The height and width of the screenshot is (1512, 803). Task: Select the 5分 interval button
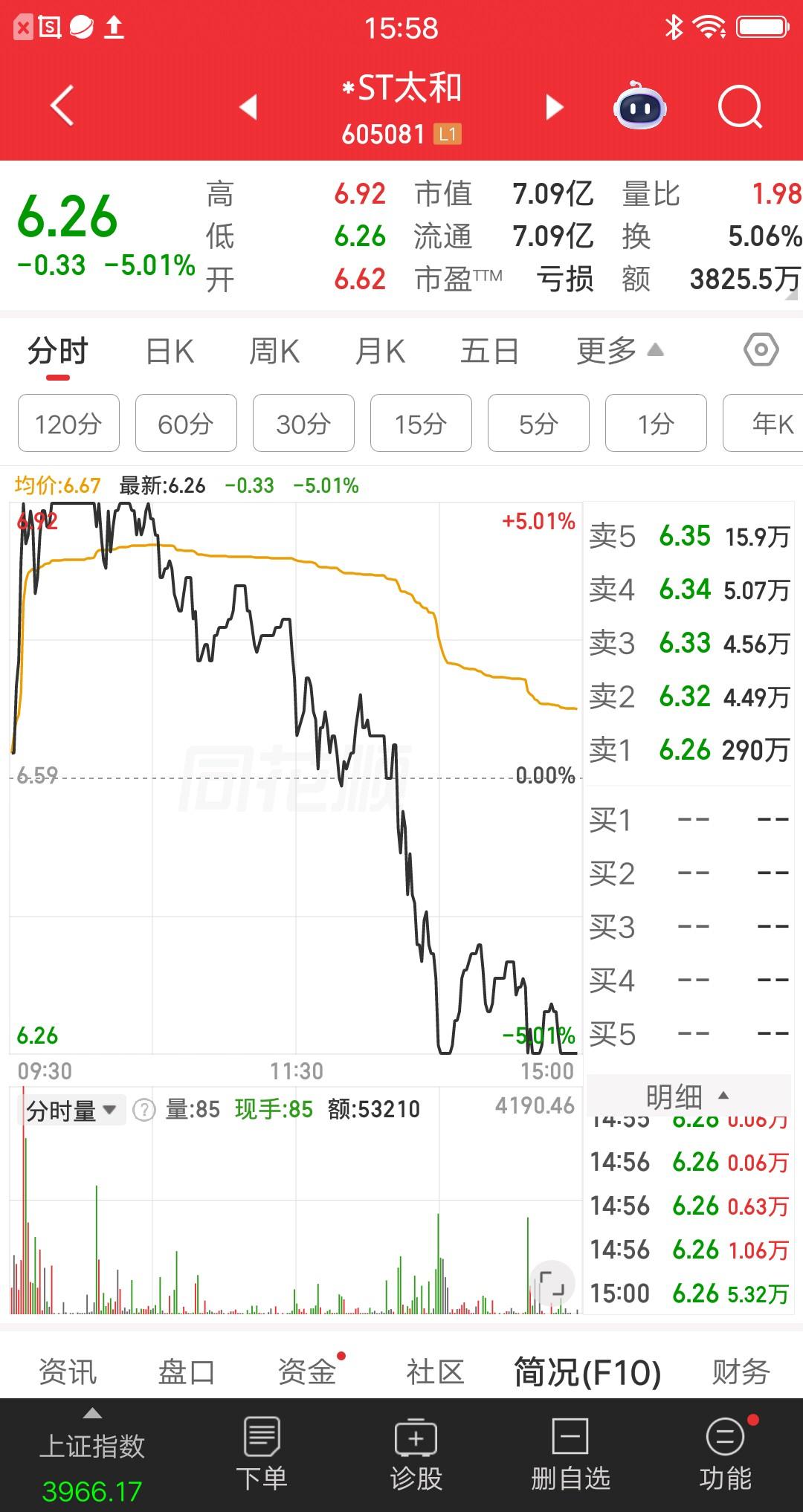point(538,422)
